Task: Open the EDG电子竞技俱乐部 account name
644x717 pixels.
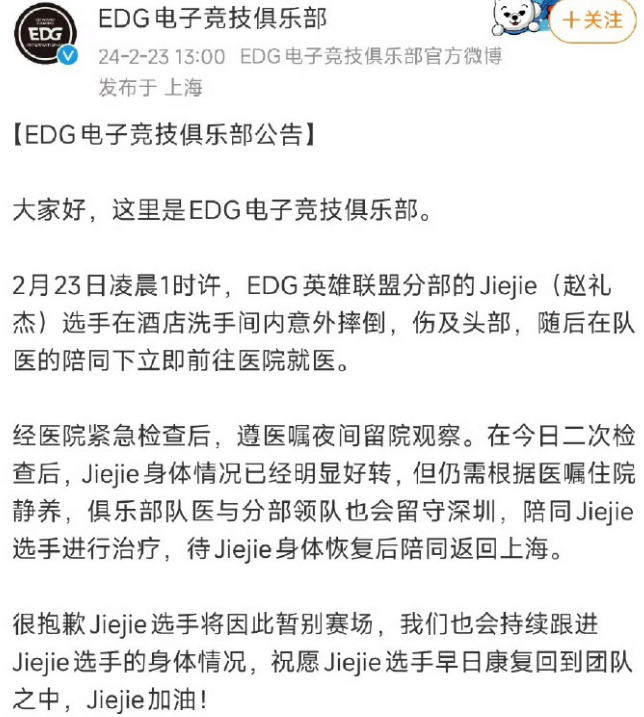Action: pos(212,18)
